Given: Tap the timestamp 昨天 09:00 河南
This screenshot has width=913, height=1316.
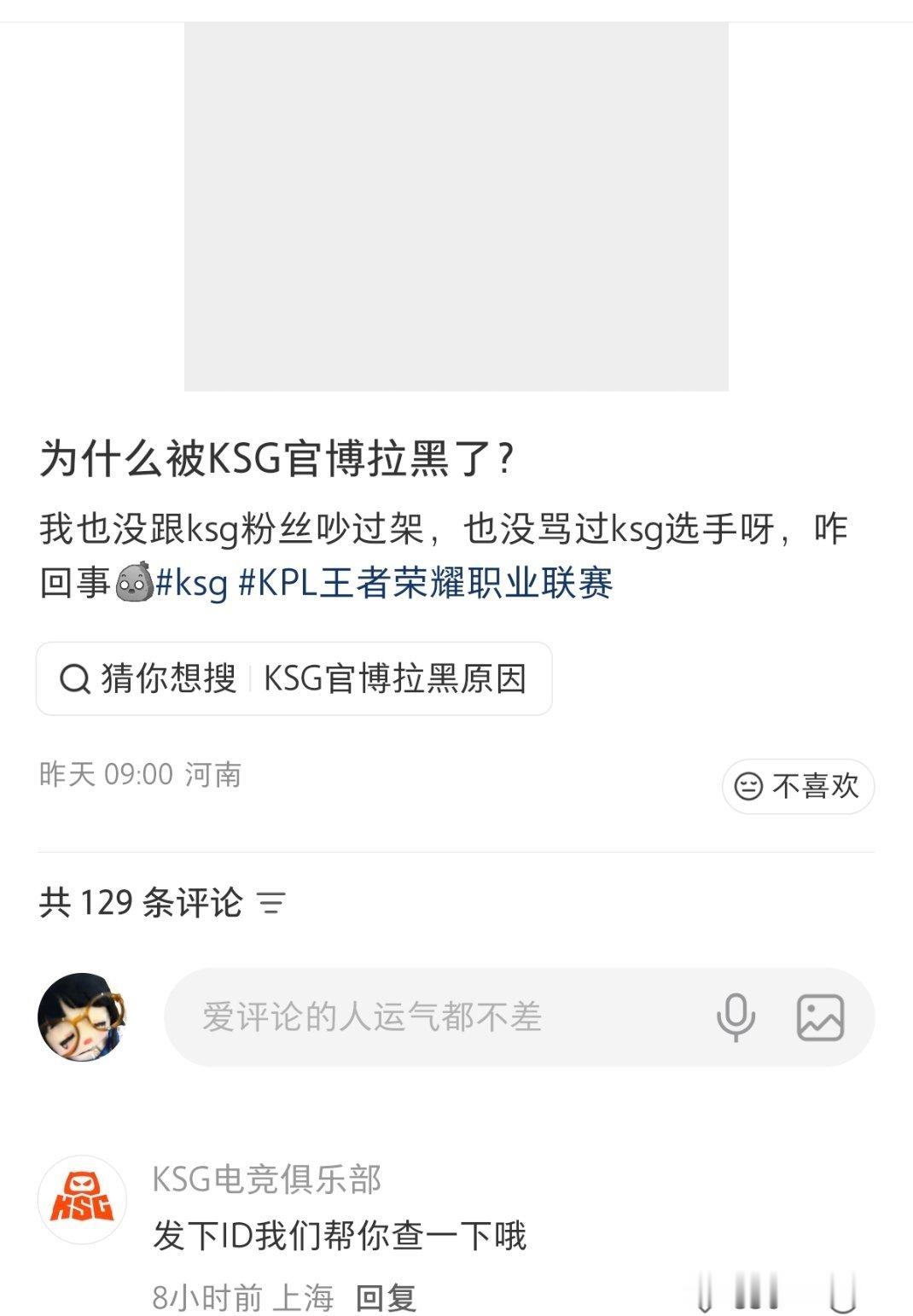Looking at the screenshot, I should (x=141, y=775).
